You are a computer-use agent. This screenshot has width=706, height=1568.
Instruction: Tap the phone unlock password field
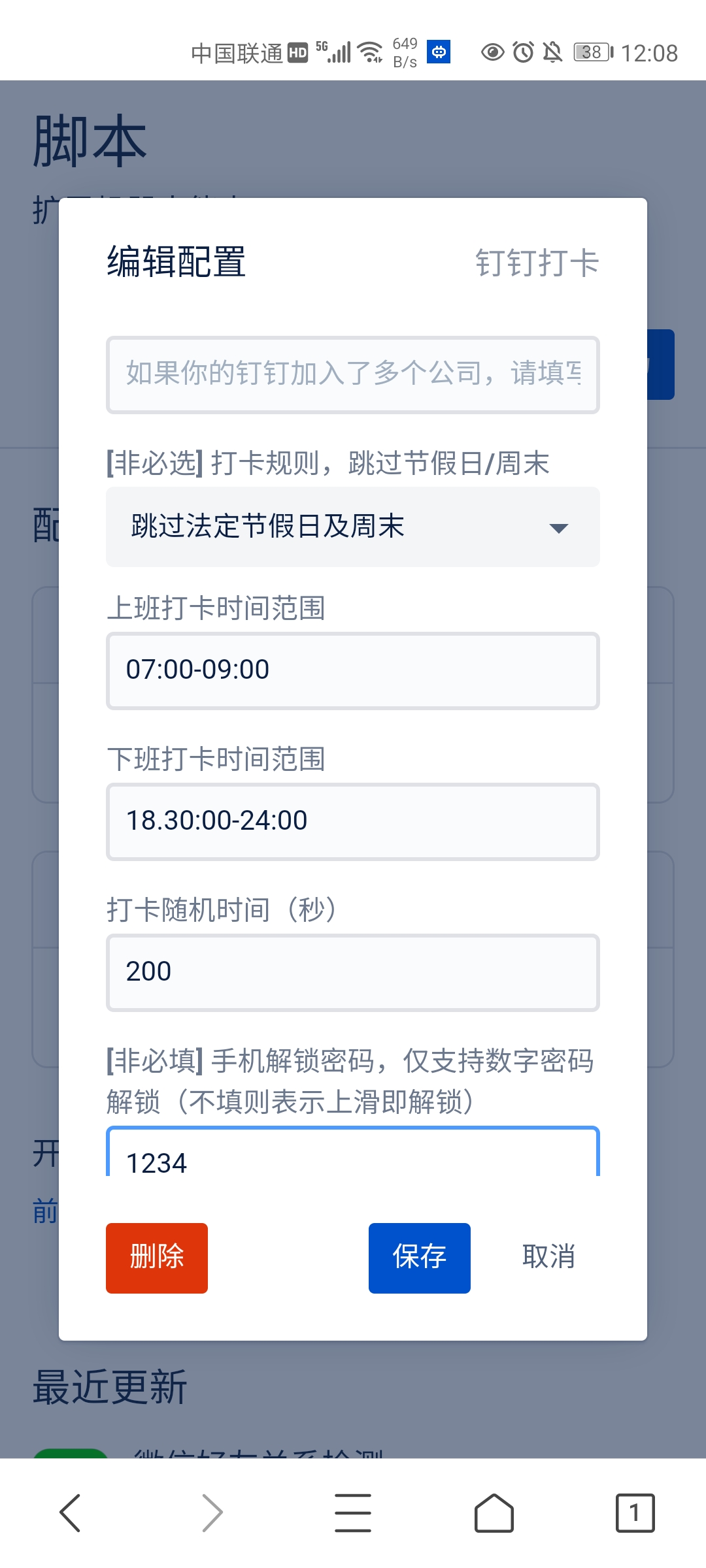pos(353,1152)
